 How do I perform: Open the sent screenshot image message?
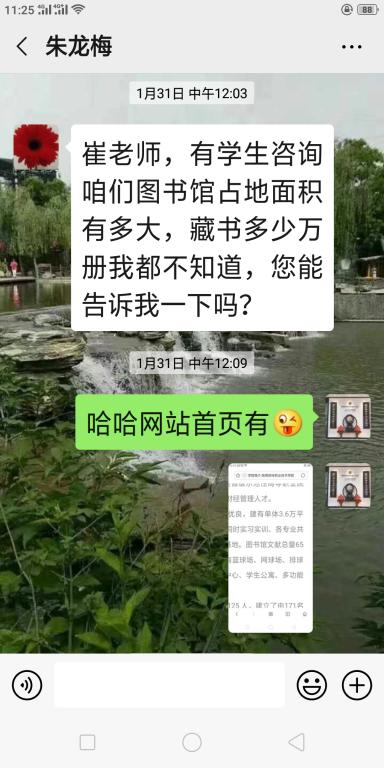270,548
